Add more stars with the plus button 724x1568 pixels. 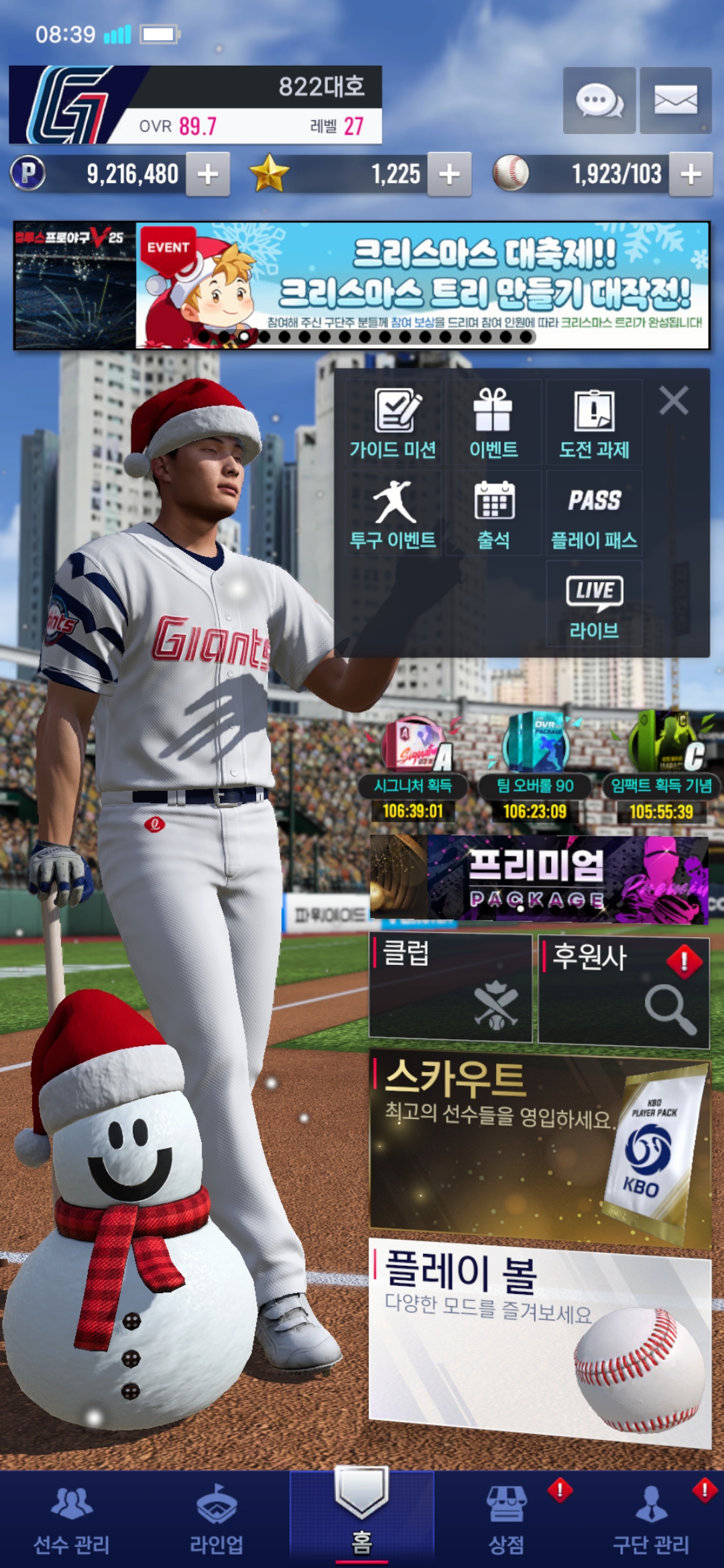[x=449, y=174]
